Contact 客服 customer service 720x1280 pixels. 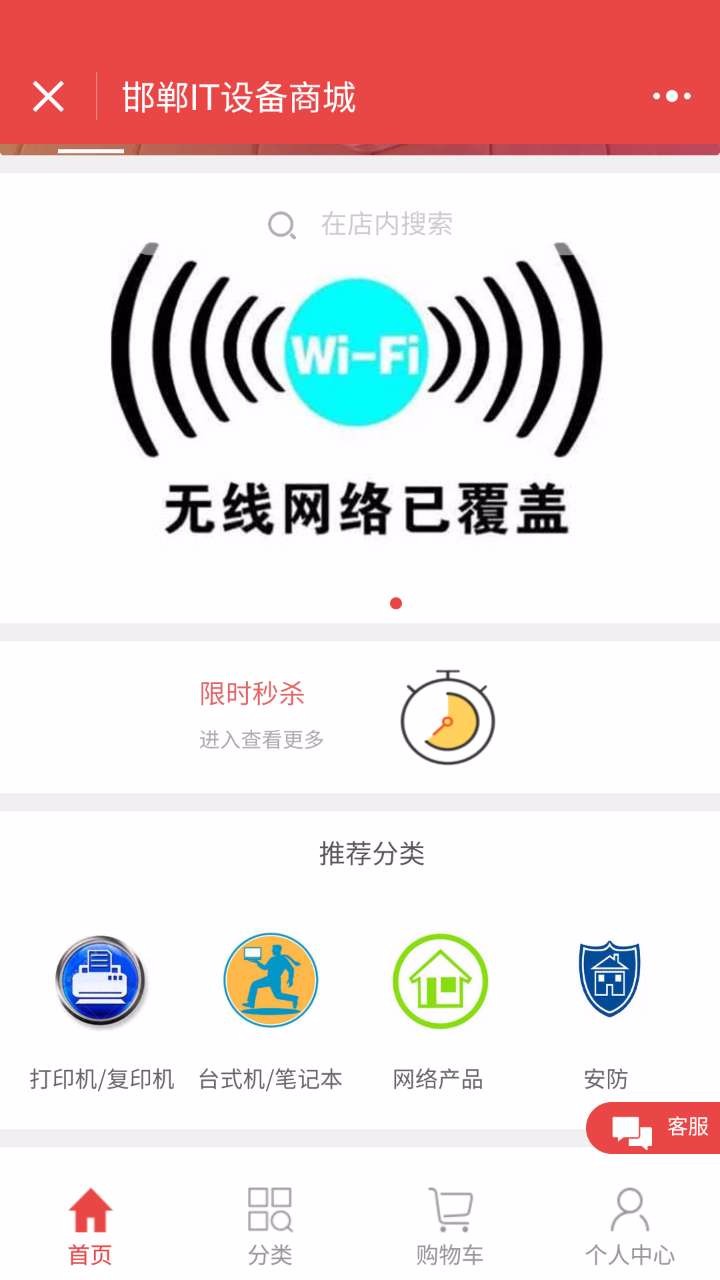coord(654,1128)
